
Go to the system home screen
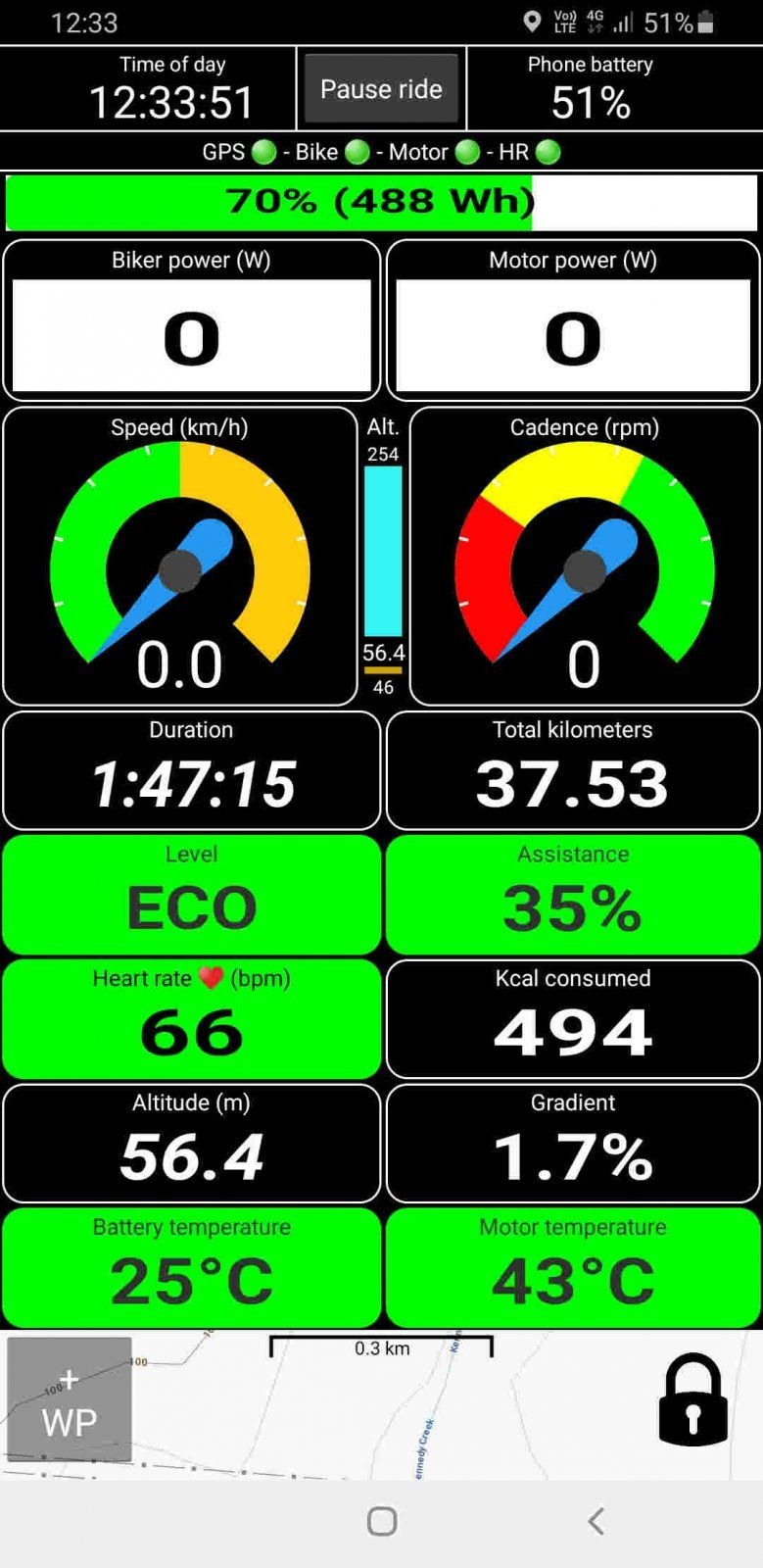(381, 1521)
